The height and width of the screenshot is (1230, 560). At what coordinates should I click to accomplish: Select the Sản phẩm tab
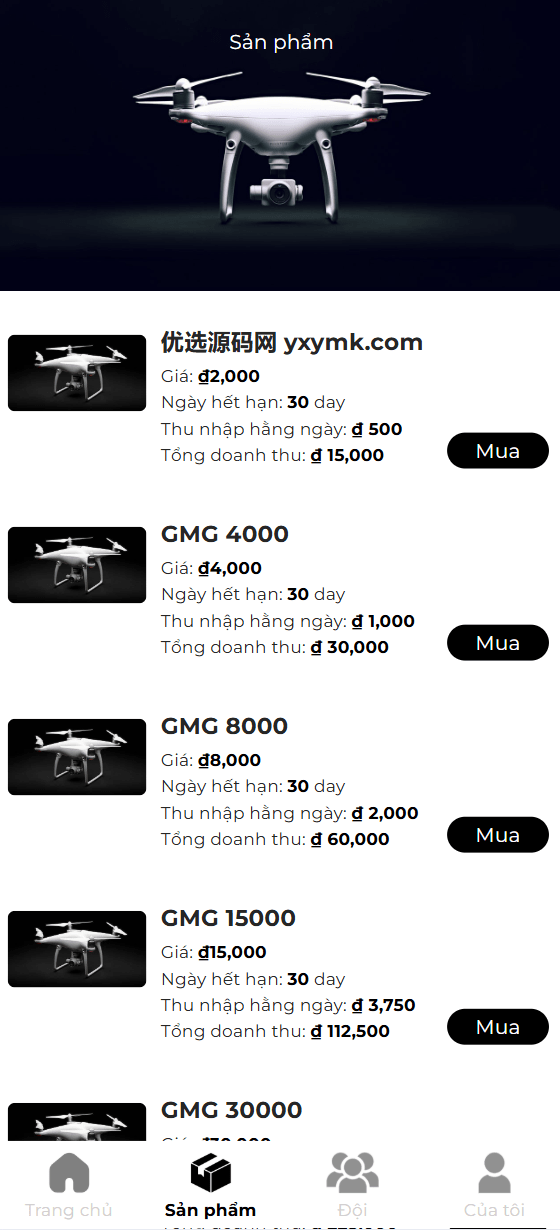coord(210,1186)
